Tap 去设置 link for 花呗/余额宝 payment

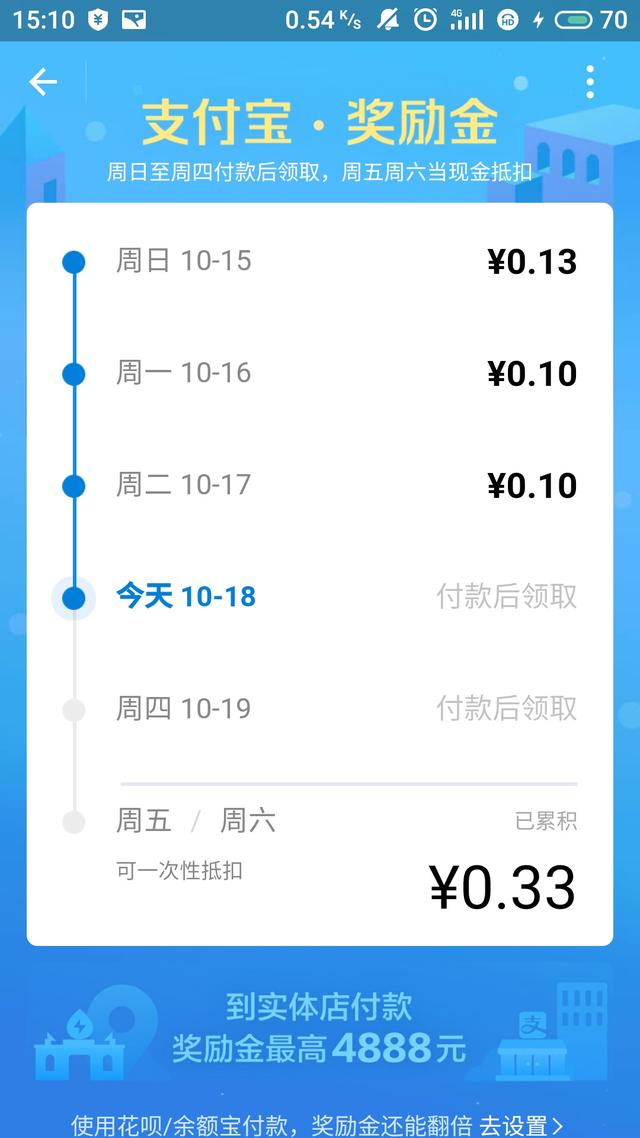click(521, 1126)
